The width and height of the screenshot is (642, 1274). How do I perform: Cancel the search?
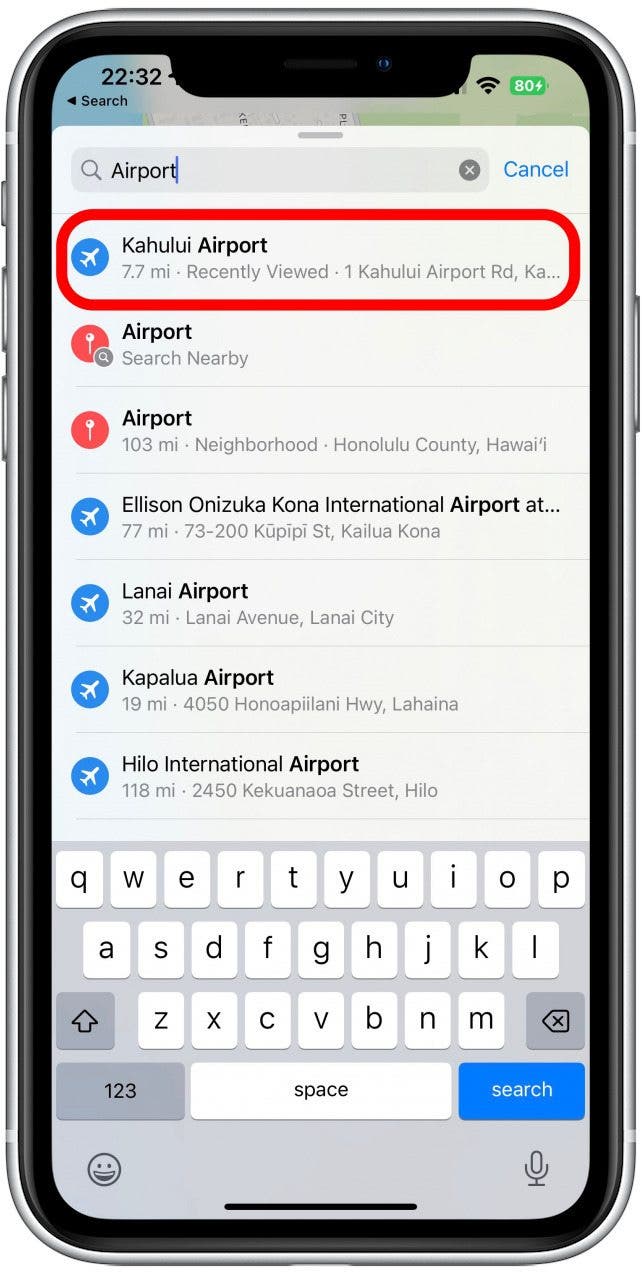point(535,169)
